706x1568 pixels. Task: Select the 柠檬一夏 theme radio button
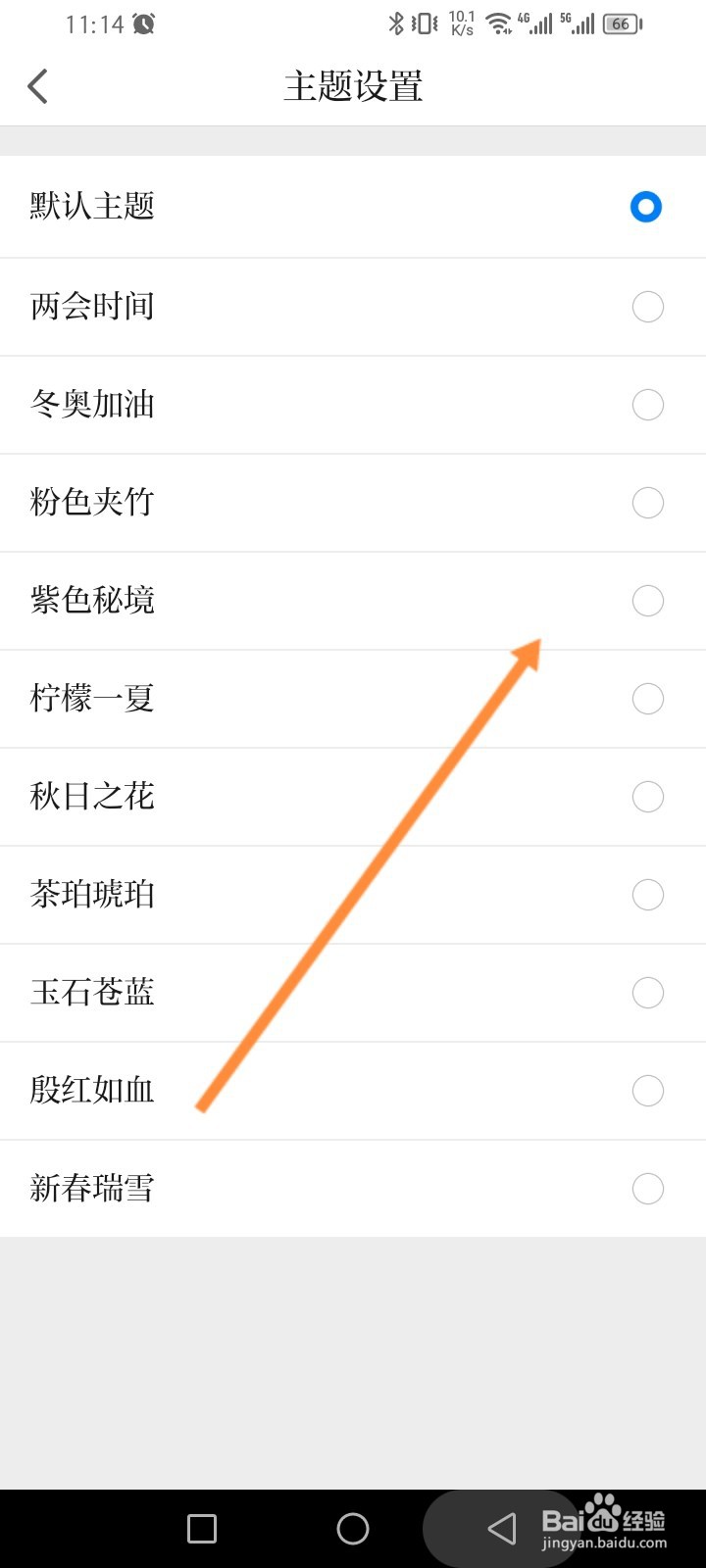click(x=647, y=699)
